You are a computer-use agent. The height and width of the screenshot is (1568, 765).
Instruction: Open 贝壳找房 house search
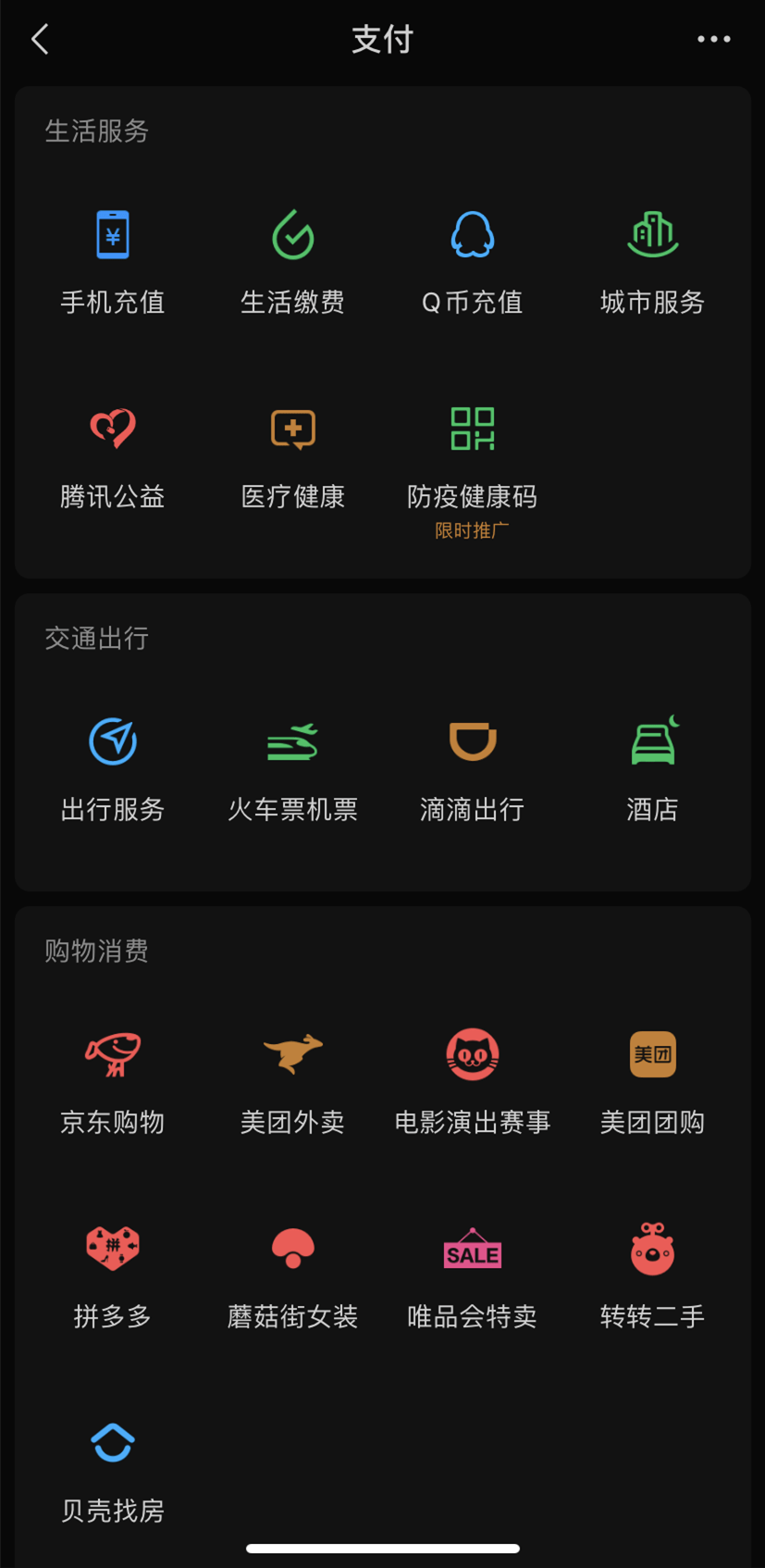113,1470
